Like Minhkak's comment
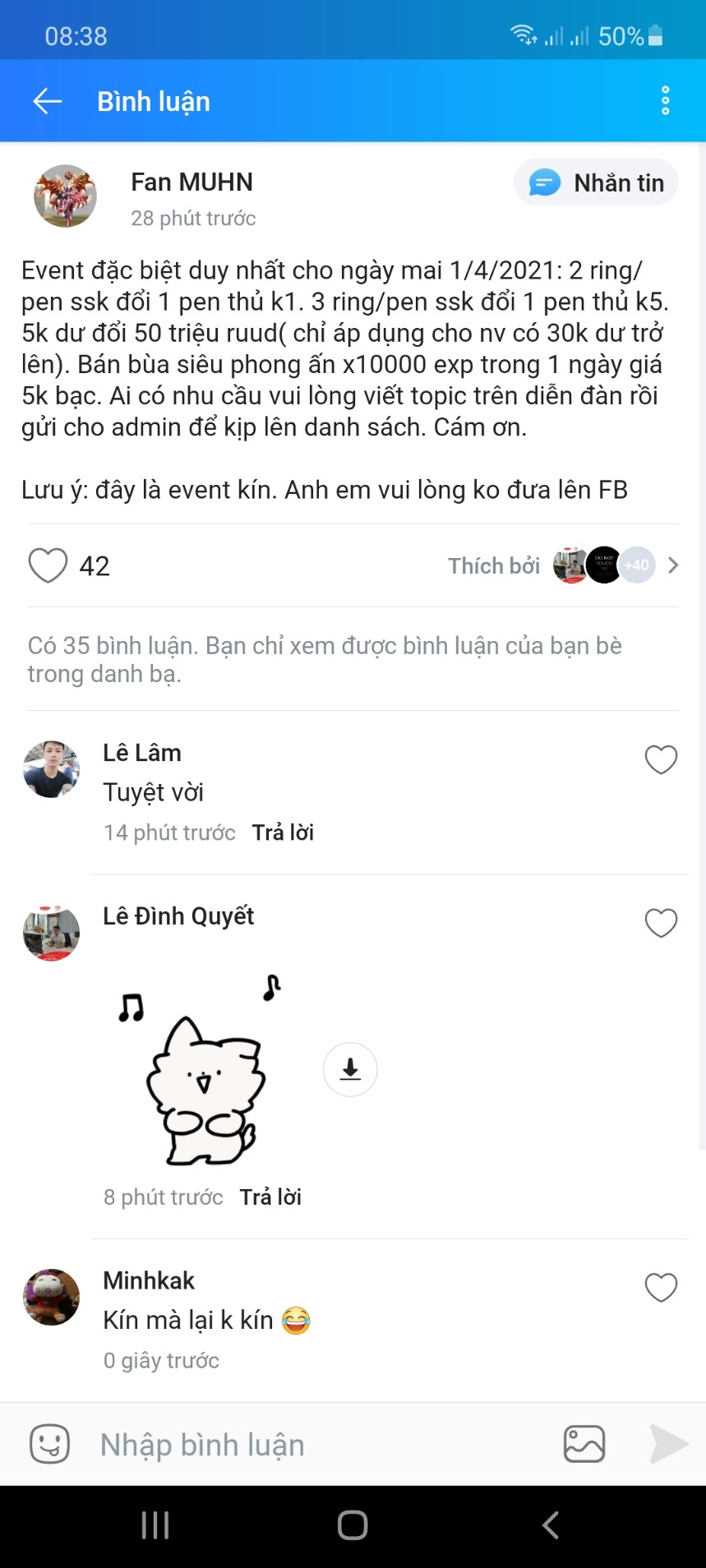This screenshot has height=1568, width=706. [x=661, y=1287]
